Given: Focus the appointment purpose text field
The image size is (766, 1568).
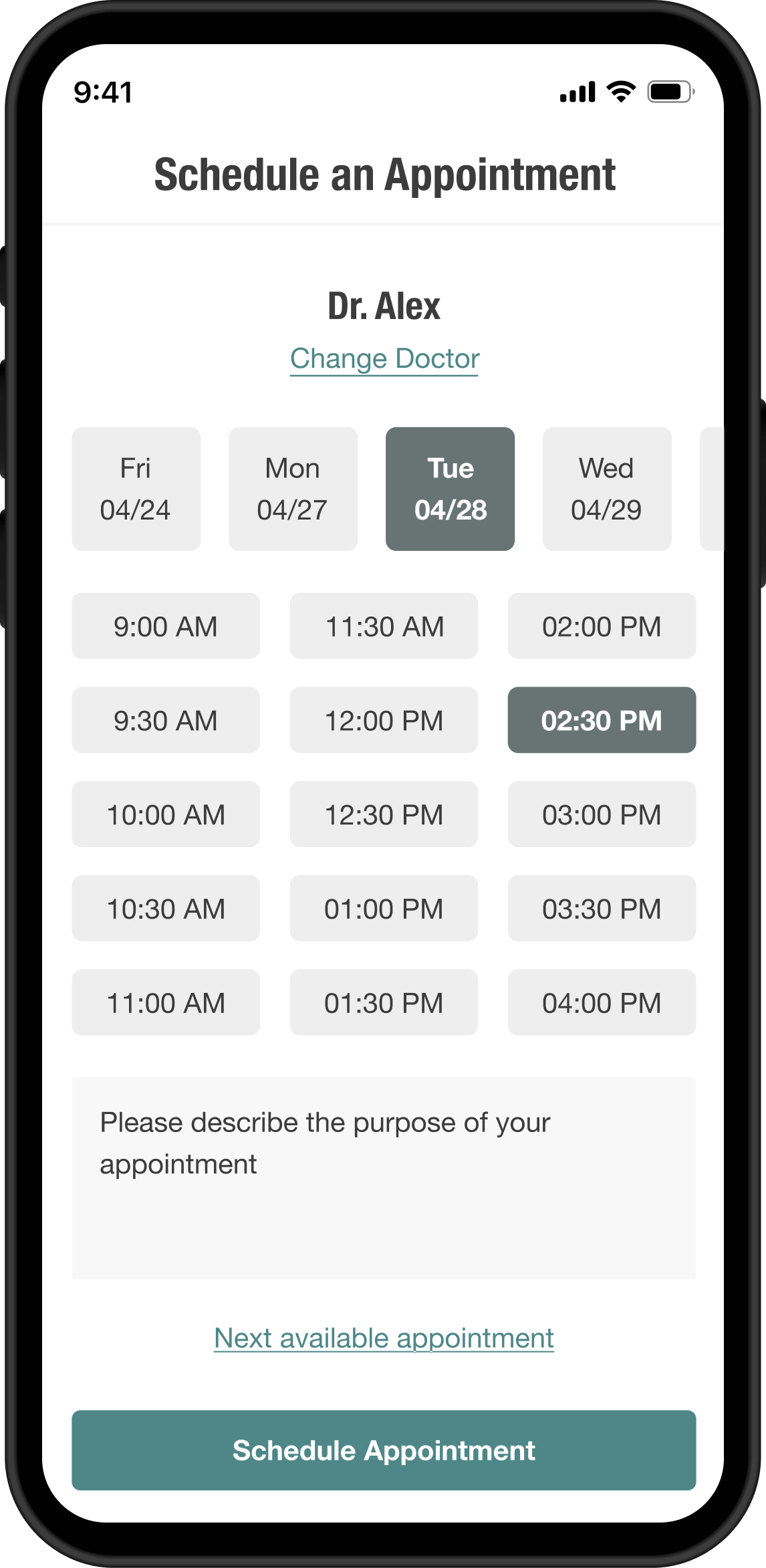Looking at the screenshot, I should [384, 1178].
